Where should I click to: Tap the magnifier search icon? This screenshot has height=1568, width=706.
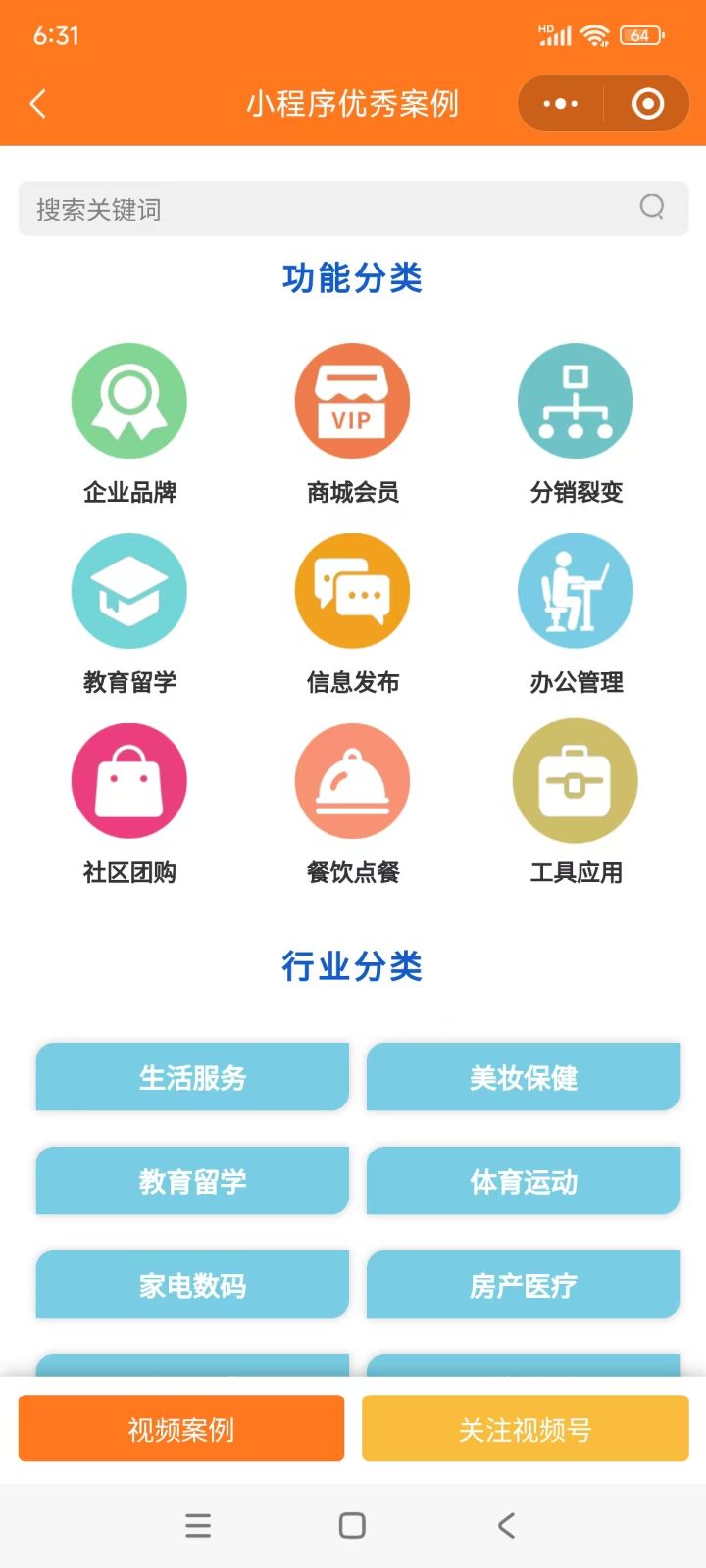[652, 207]
